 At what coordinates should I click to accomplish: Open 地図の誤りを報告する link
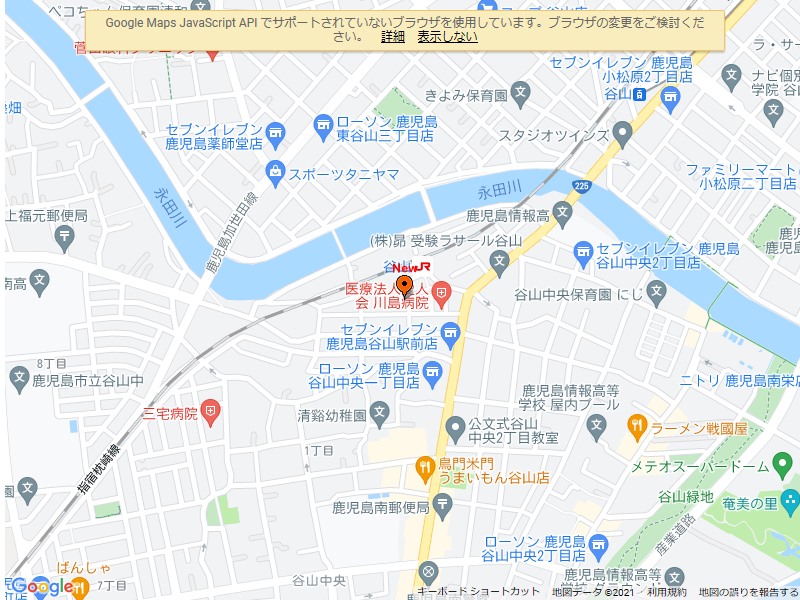point(748,592)
